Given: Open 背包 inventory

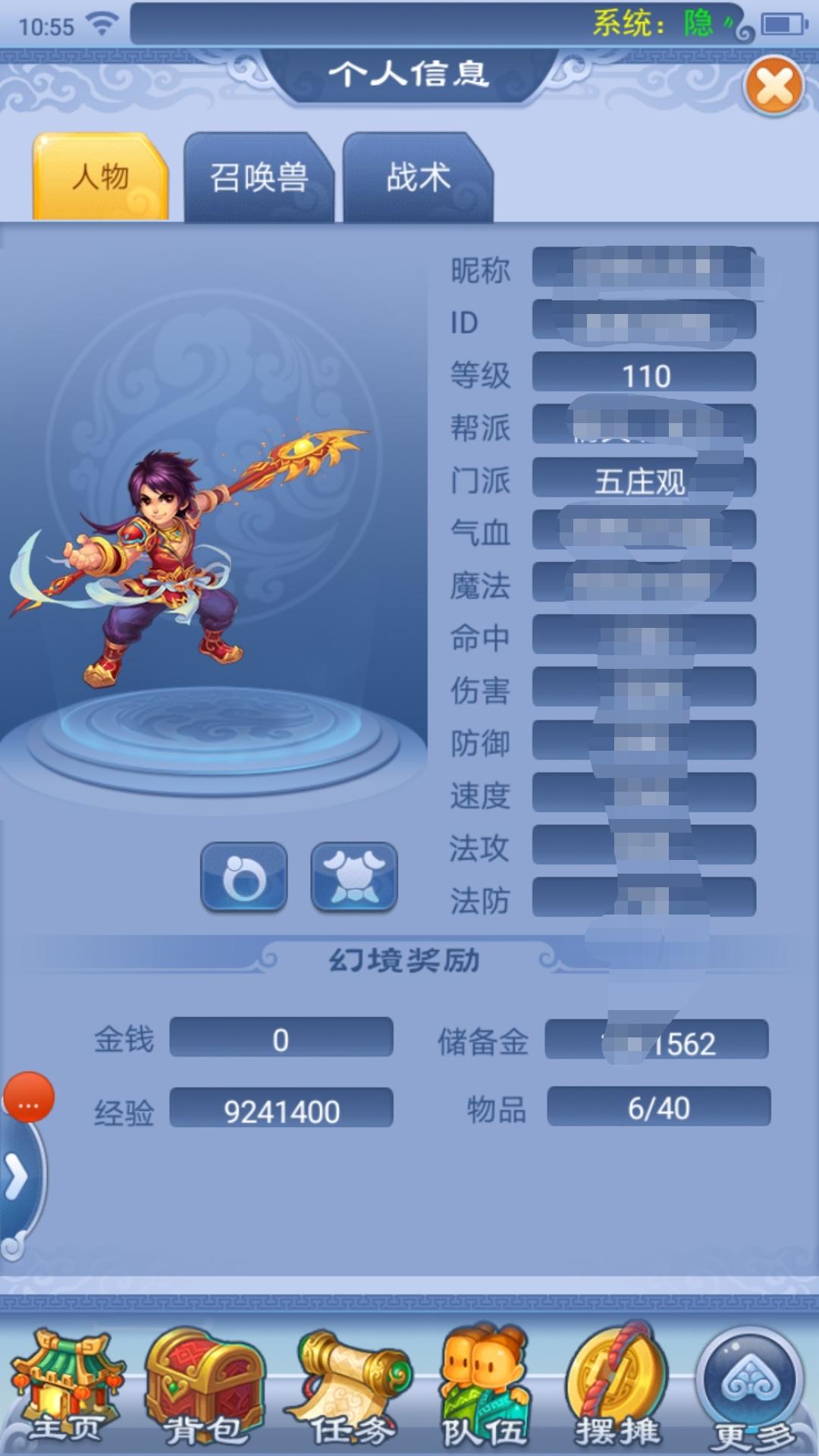Looking at the screenshot, I should click(205, 1386).
